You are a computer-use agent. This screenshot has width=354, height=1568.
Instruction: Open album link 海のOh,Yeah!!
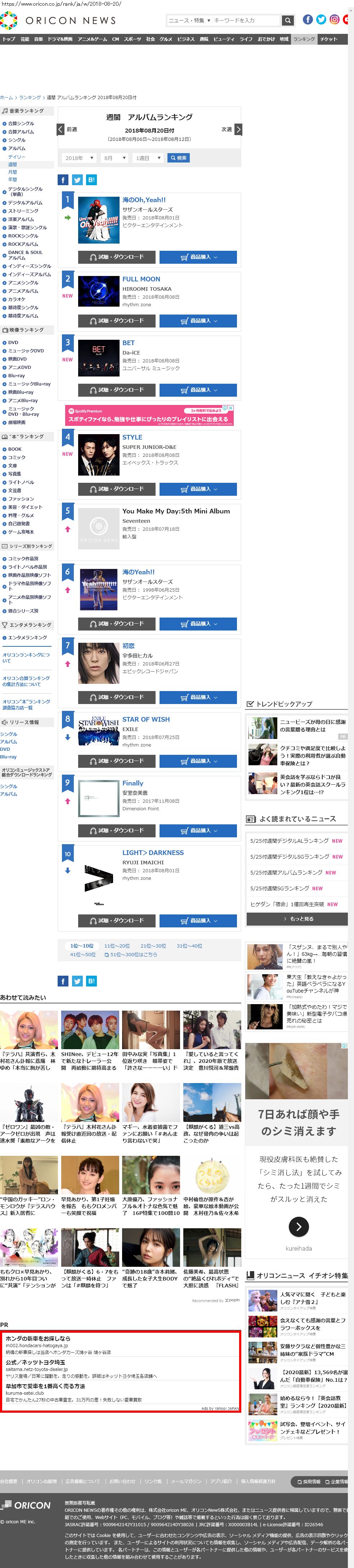point(144,200)
